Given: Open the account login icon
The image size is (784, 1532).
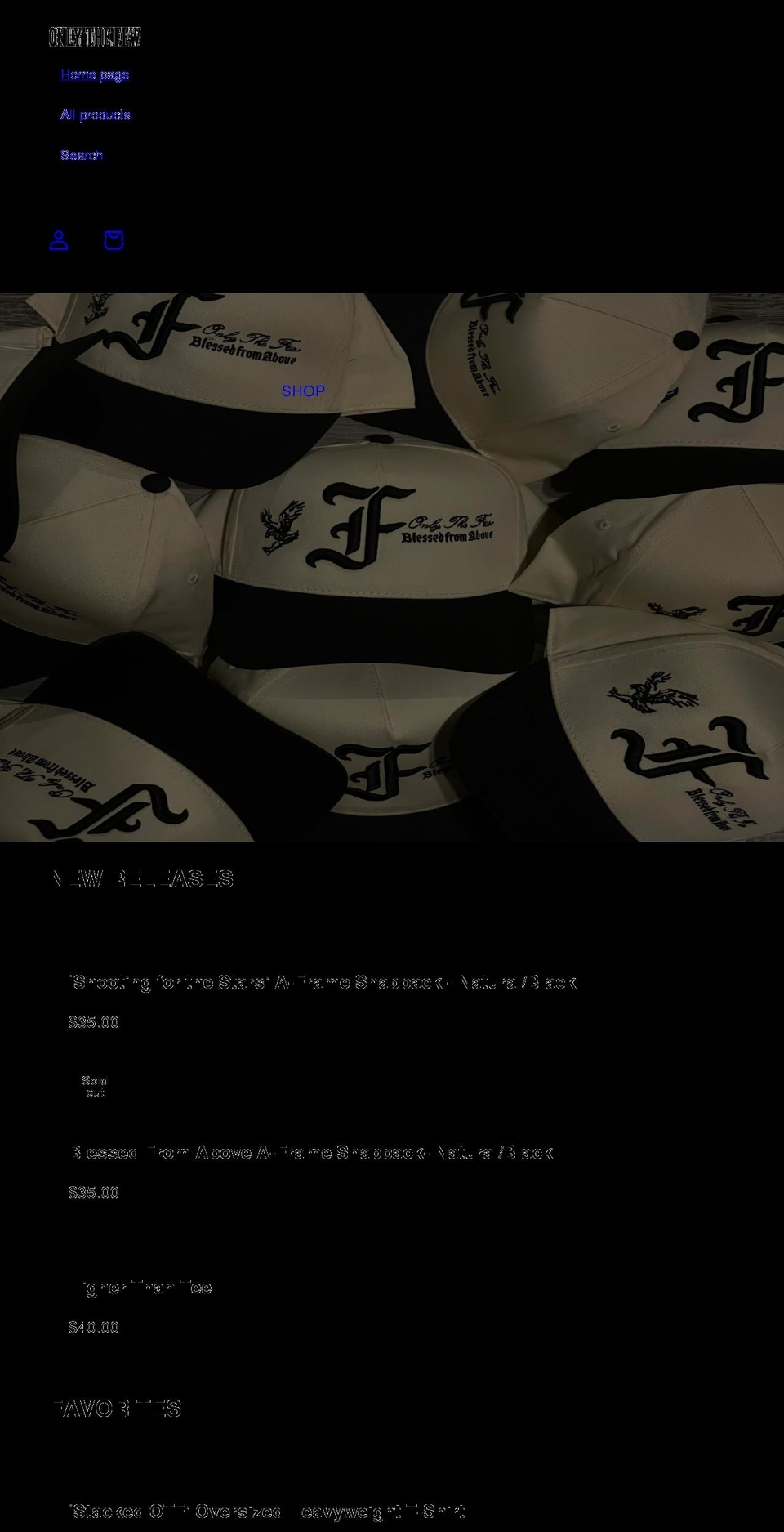Looking at the screenshot, I should click(x=58, y=241).
